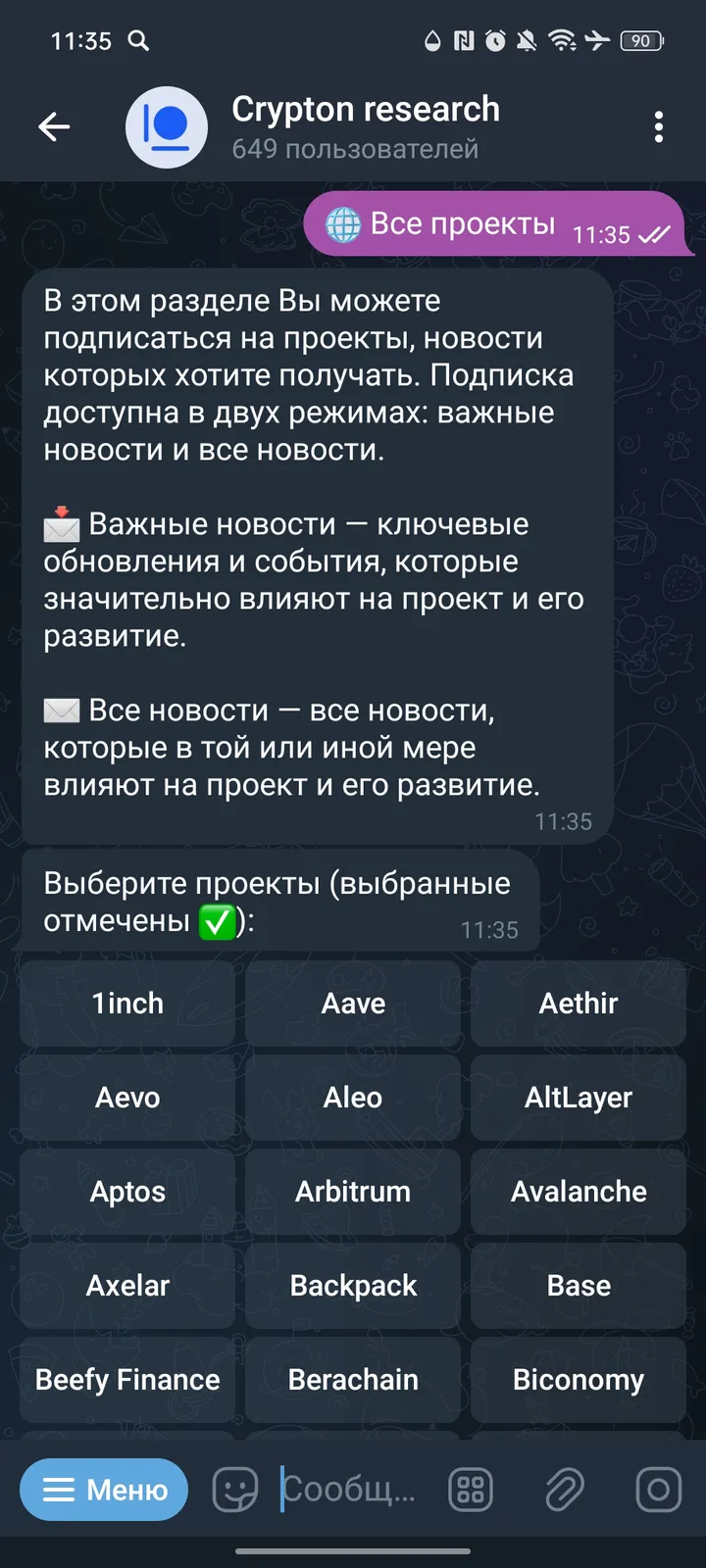Open the Crypton research channel avatar
The height and width of the screenshot is (1568, 706).
167,126
